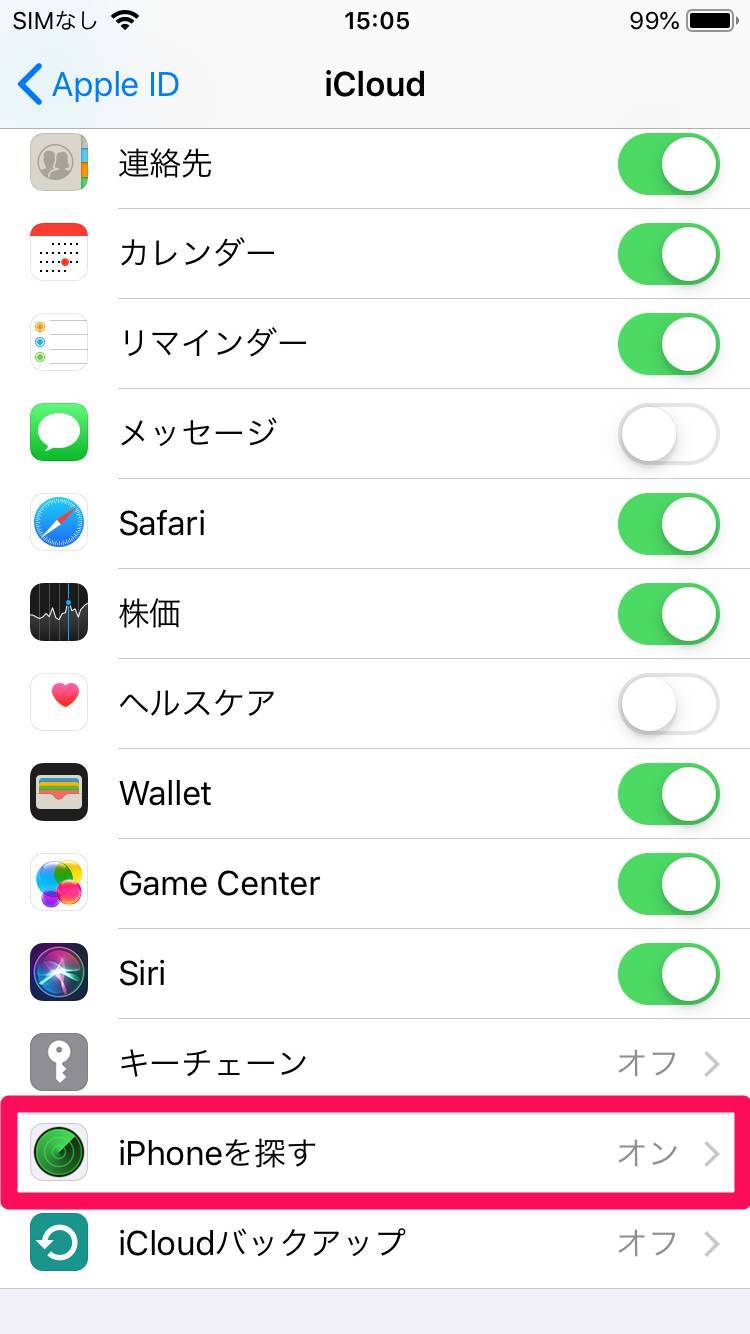
Task: Enable the ヘルスケア toggle
Action: tap(668, 704)
